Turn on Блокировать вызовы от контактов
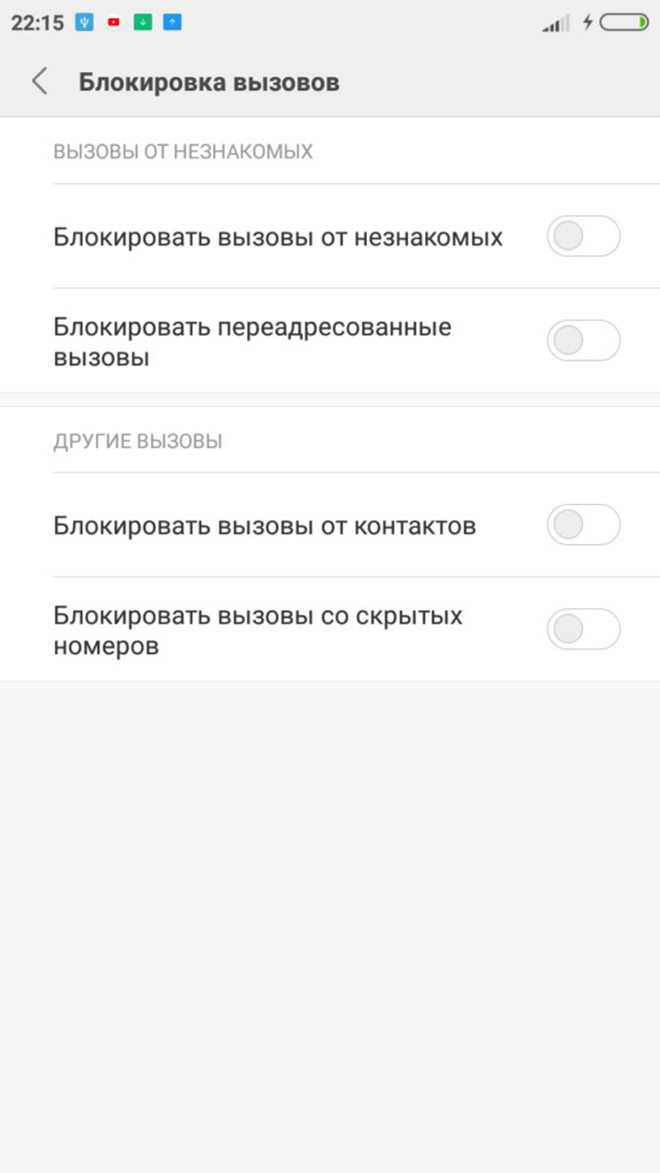 tap(584, 525)
